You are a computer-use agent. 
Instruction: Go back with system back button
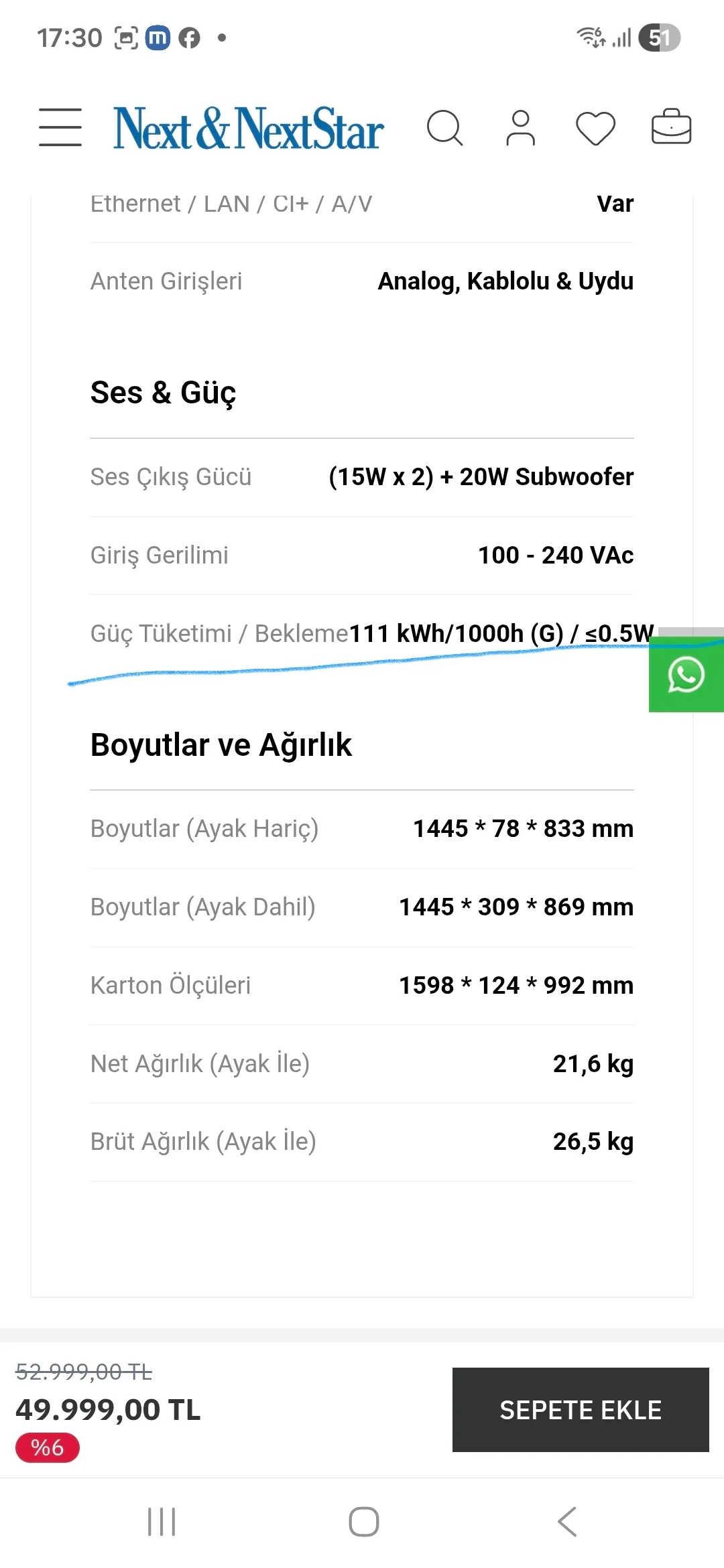[567, 1522]
